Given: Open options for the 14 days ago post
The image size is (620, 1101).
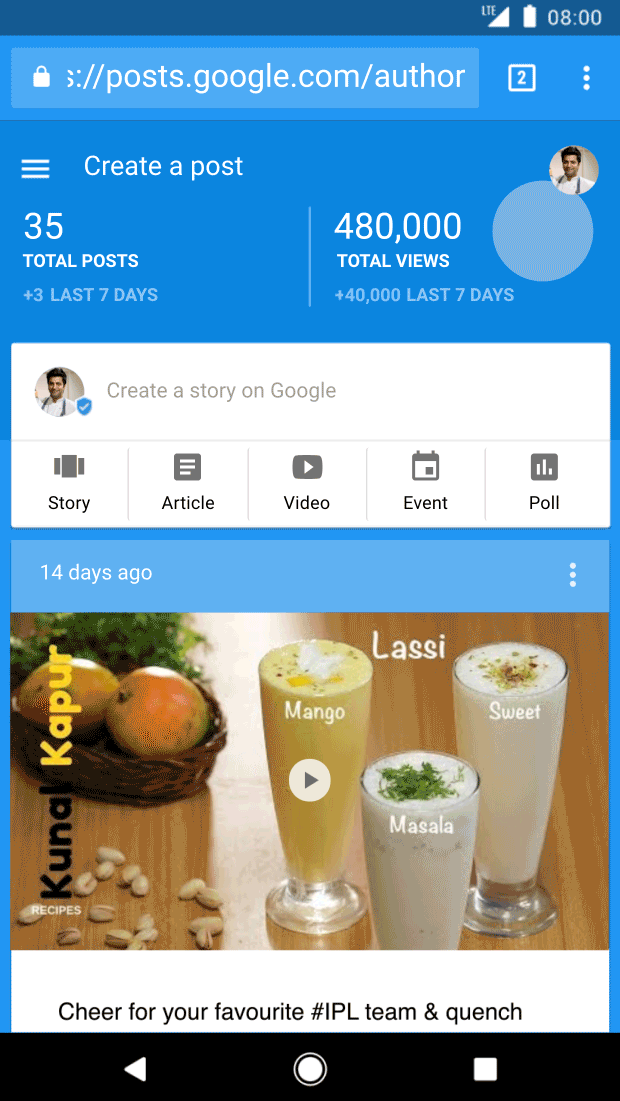Looking at the screenshot, I should (573, 574).
